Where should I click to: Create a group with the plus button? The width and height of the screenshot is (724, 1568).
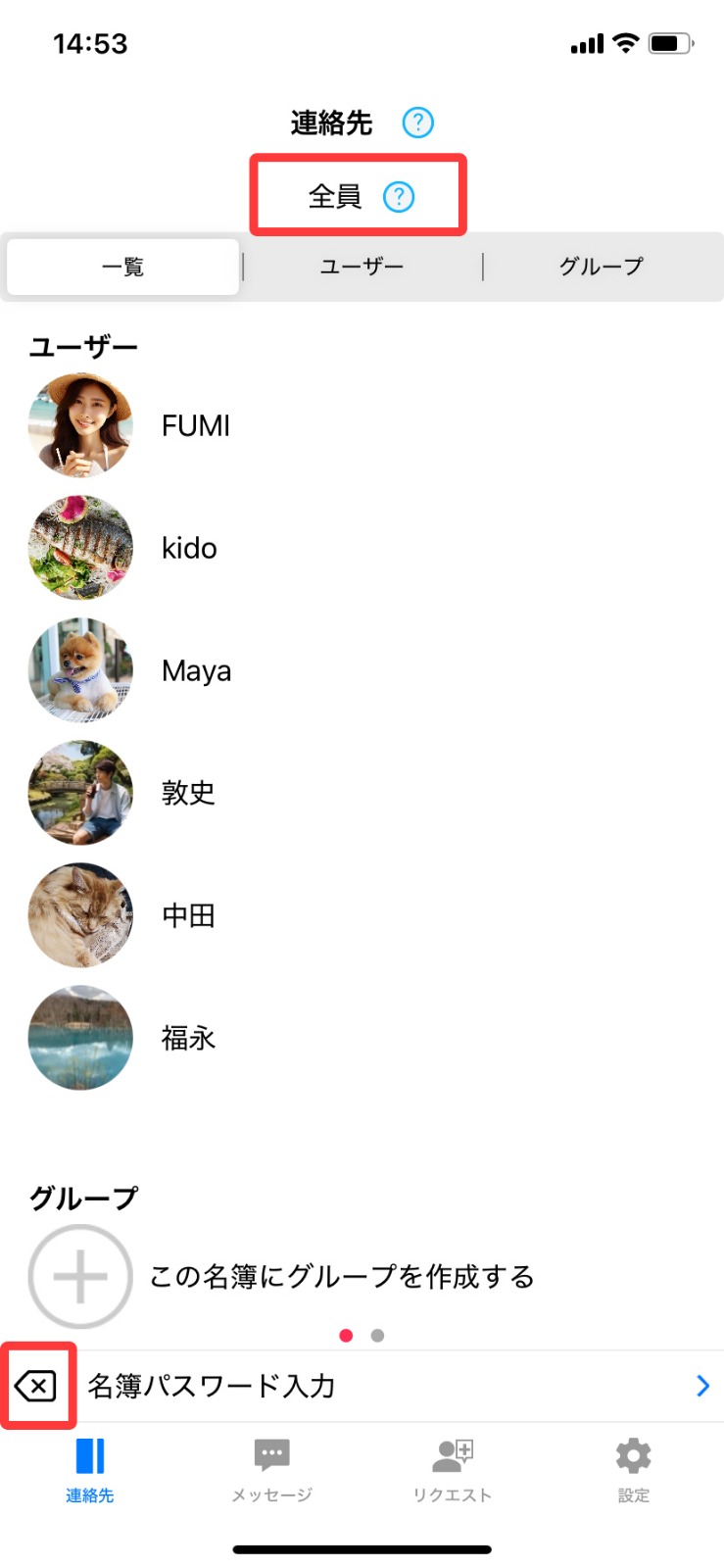[80, 1276]
